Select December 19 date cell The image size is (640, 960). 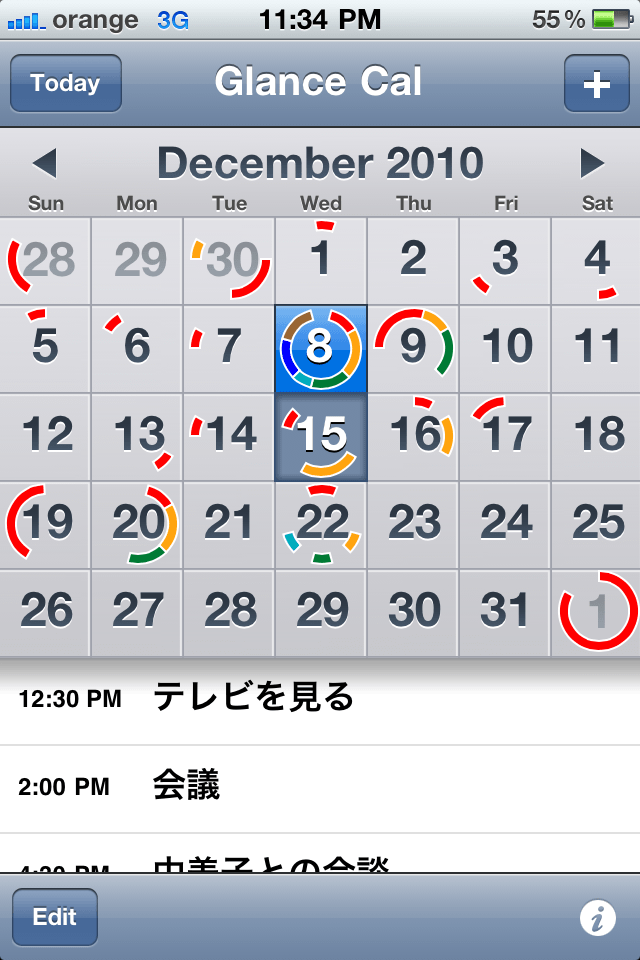[46, 524]
